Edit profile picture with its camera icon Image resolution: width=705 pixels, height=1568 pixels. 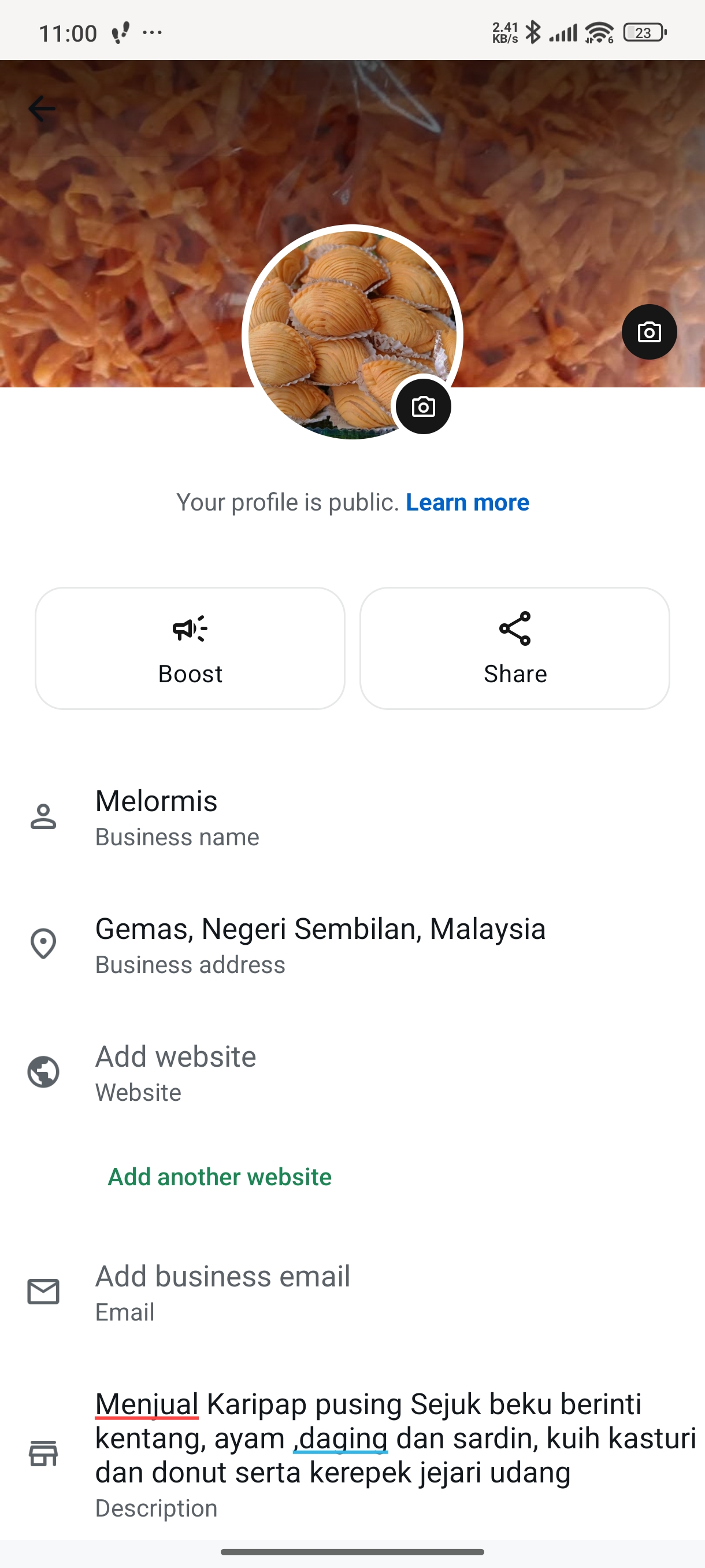point(424,406)
